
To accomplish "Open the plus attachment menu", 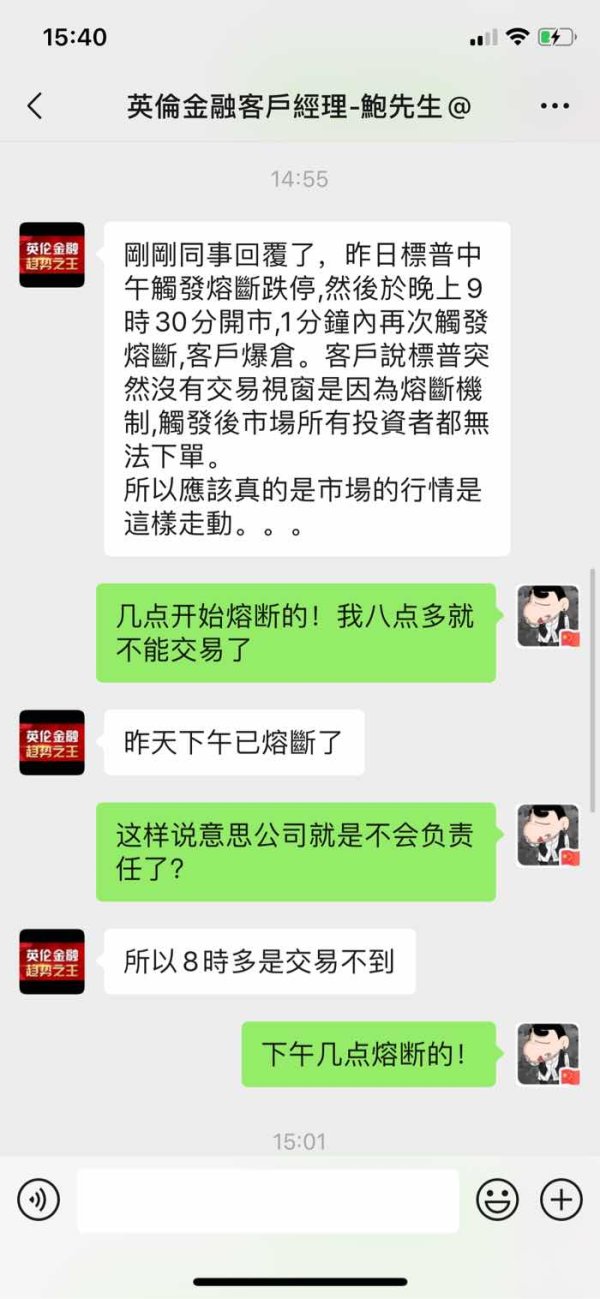I will pos(561,1198).
